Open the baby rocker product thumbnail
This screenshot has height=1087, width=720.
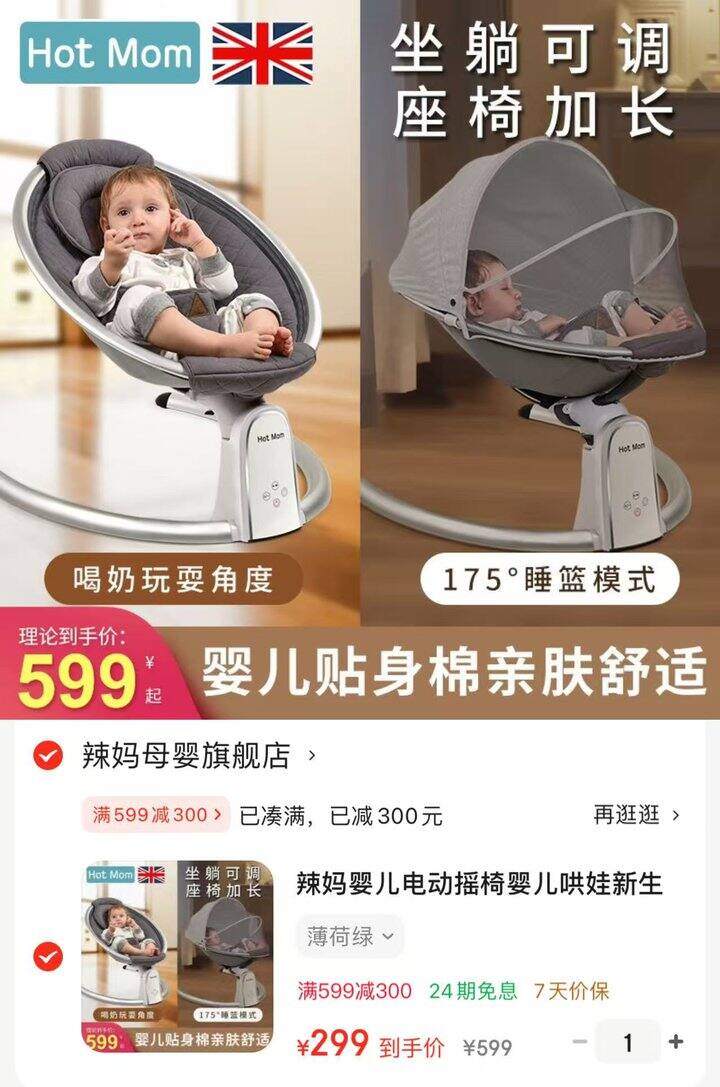177,957
